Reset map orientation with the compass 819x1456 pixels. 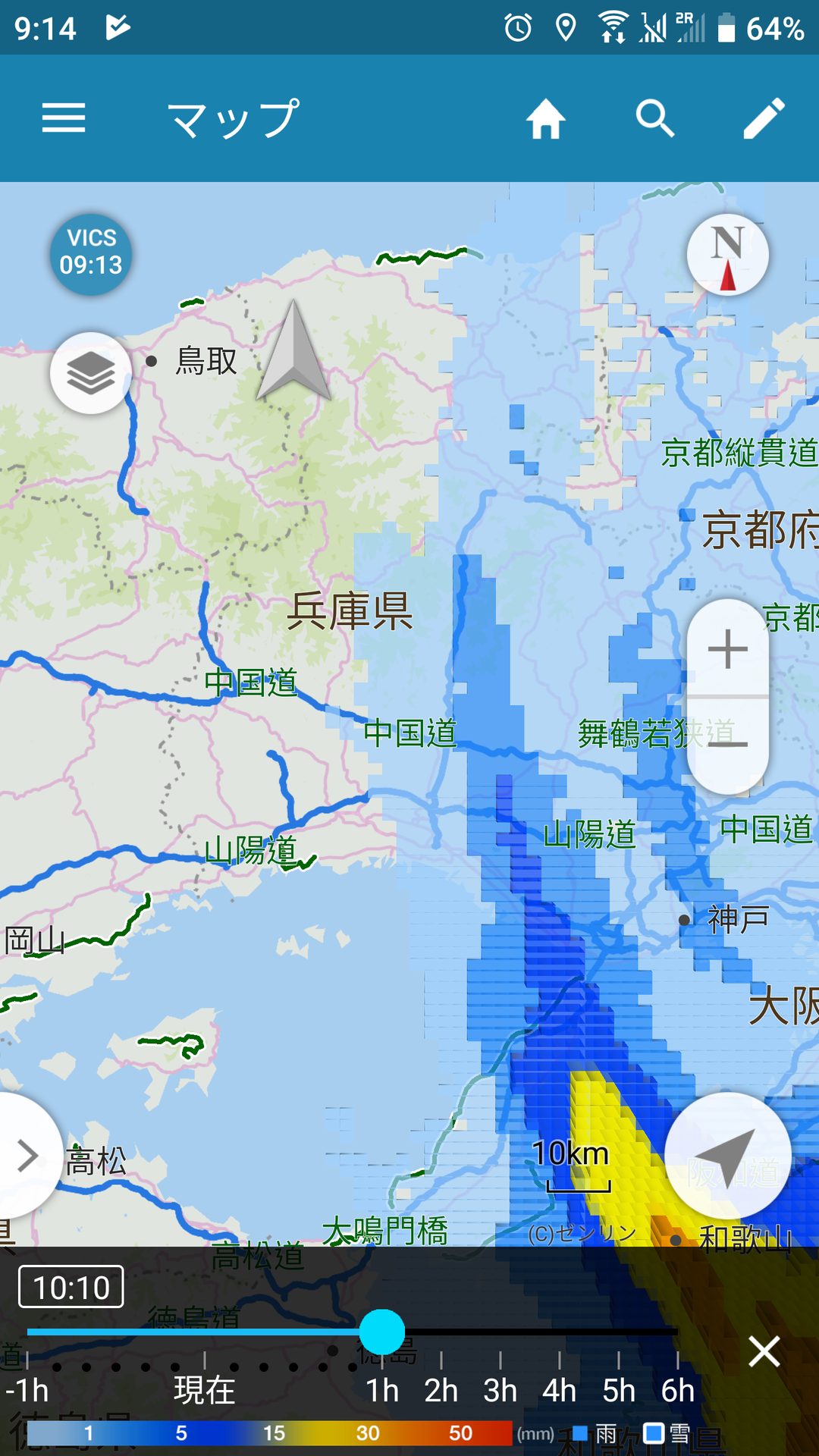point(727,255)
